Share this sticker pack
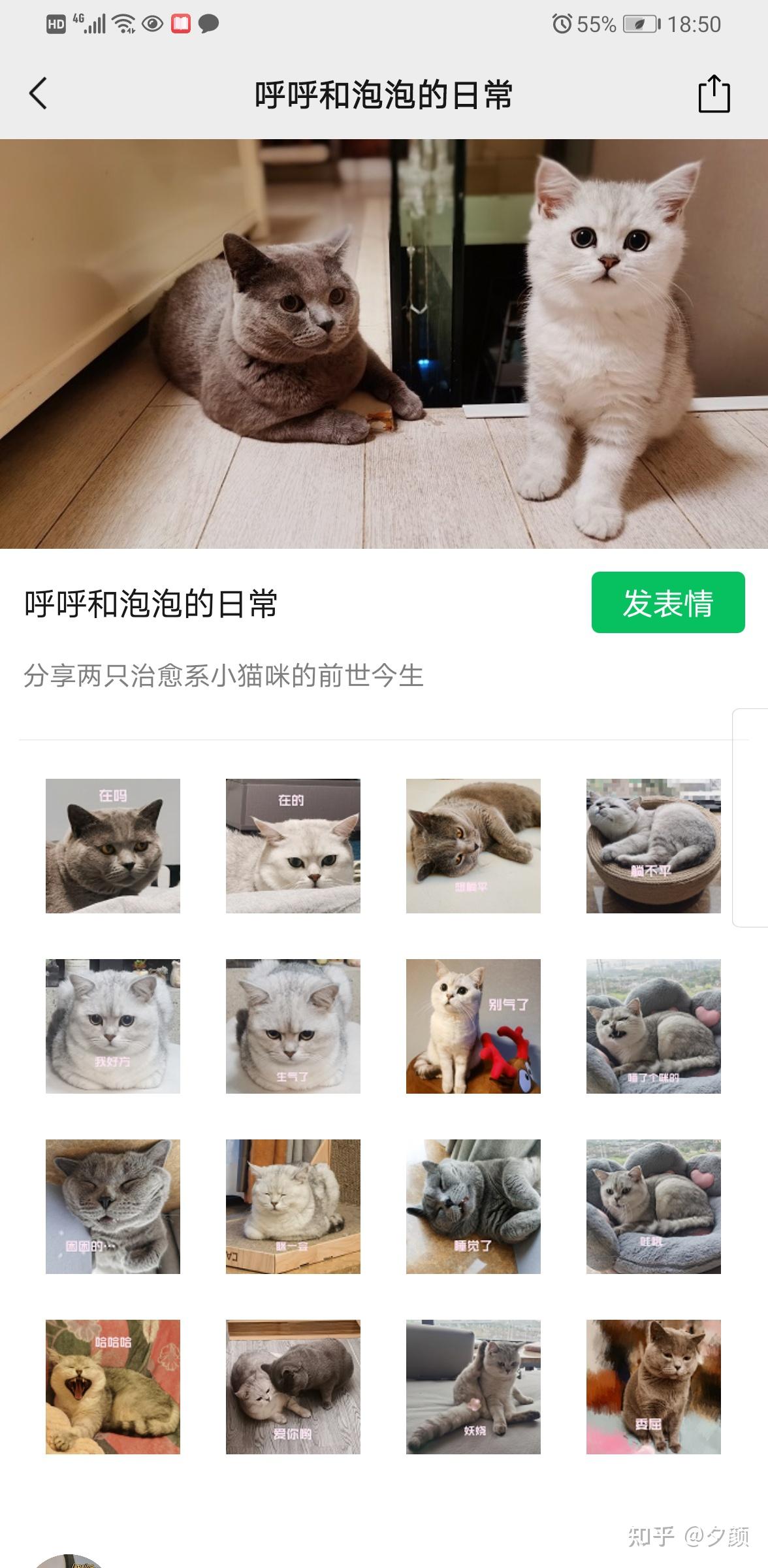Viewport: 768px width, 1568px height. tap(714, 94)
